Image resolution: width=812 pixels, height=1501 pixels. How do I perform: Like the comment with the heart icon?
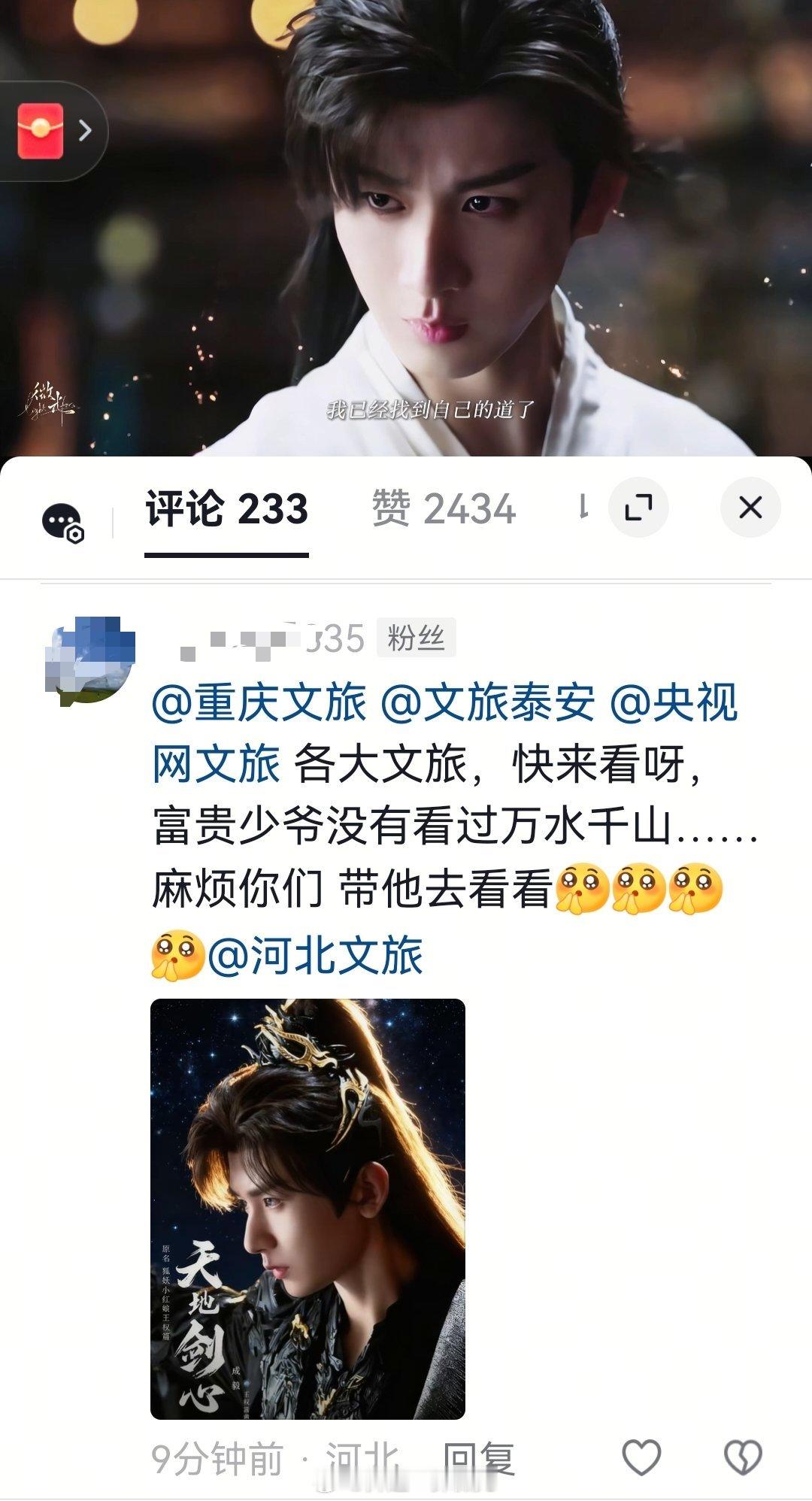641,1457
